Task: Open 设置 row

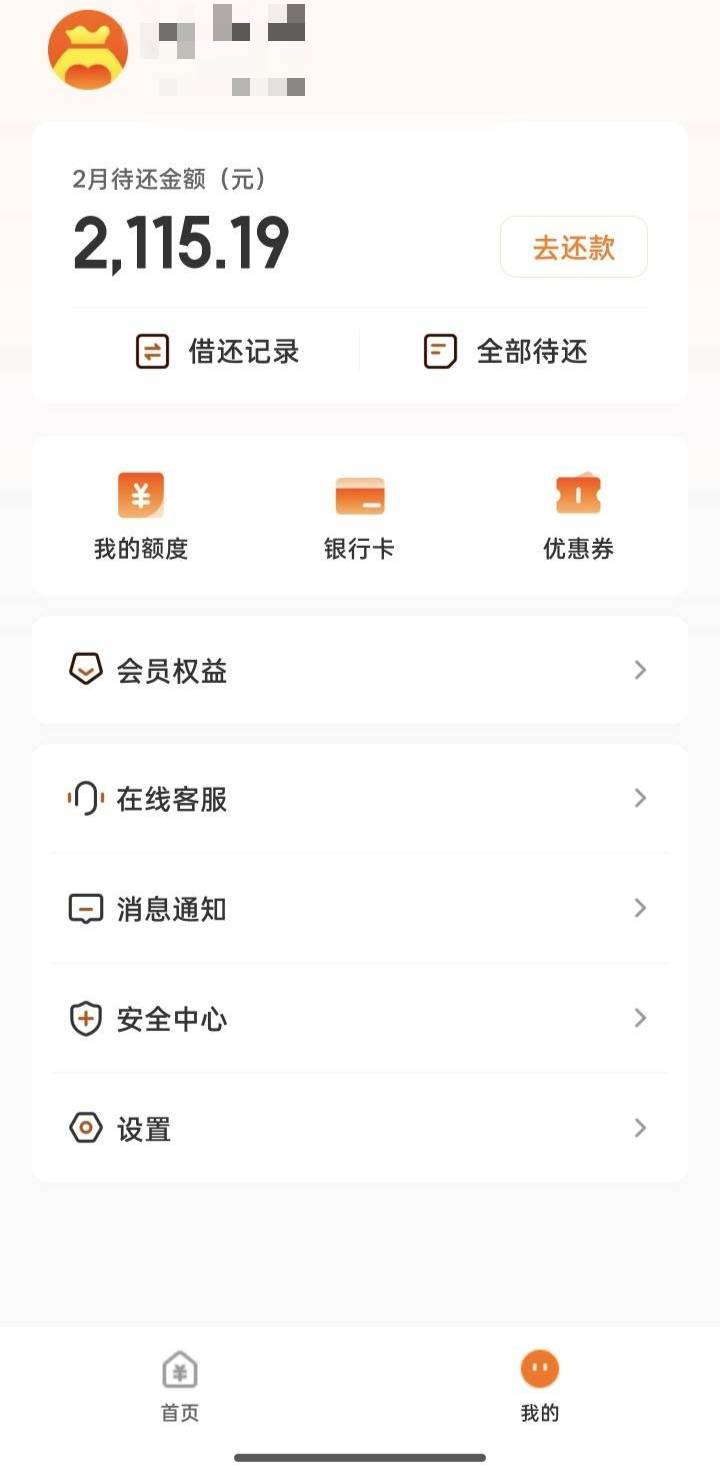Action: coord(359,1129)
